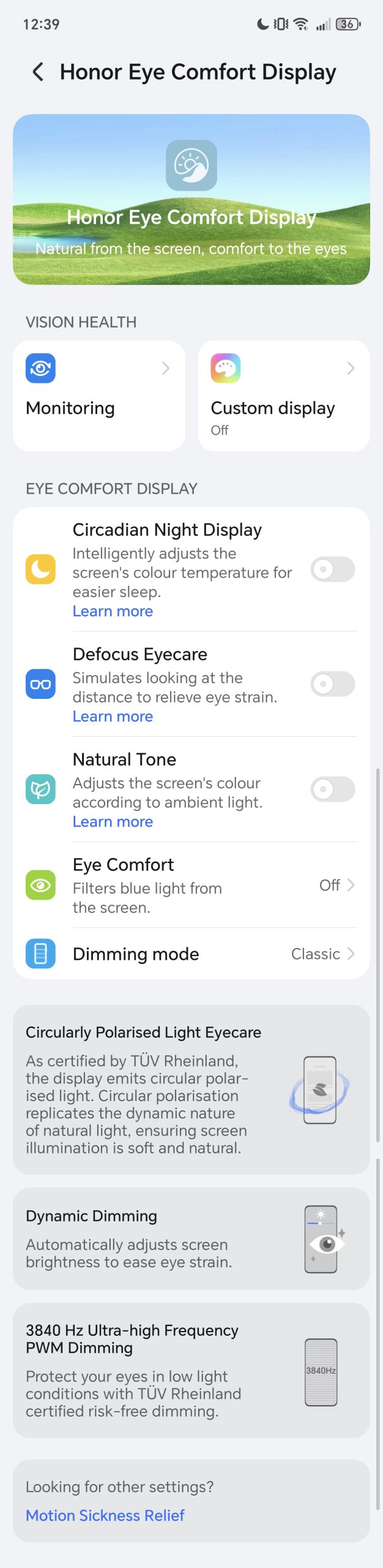The image size is (383, 1568).
Task: Turn on Defocus Eyecare
Action: click(x=332, y=684)
